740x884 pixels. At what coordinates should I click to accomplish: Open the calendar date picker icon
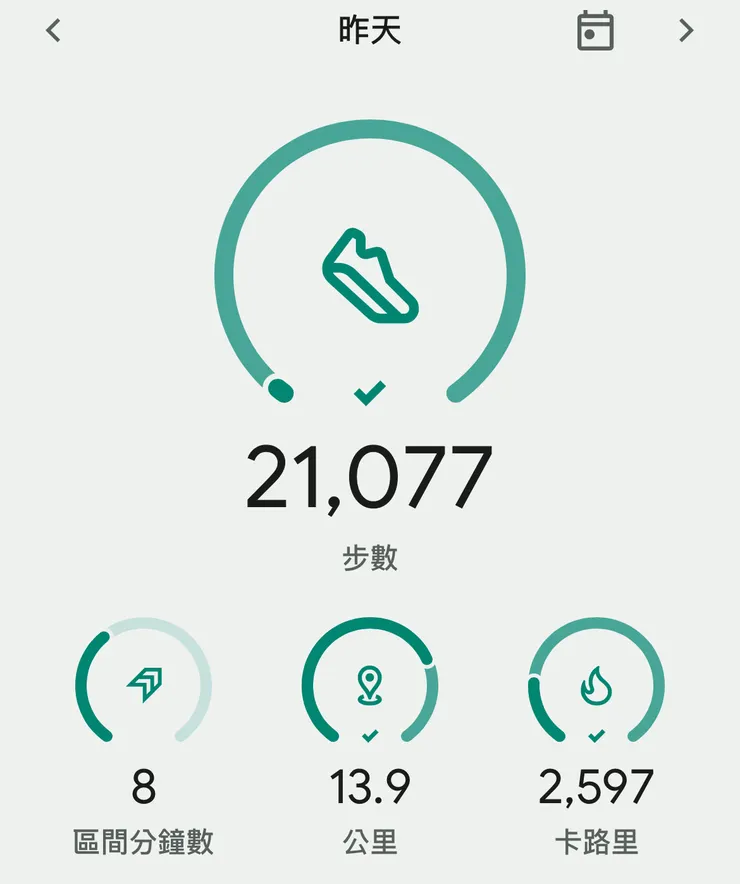594,31
